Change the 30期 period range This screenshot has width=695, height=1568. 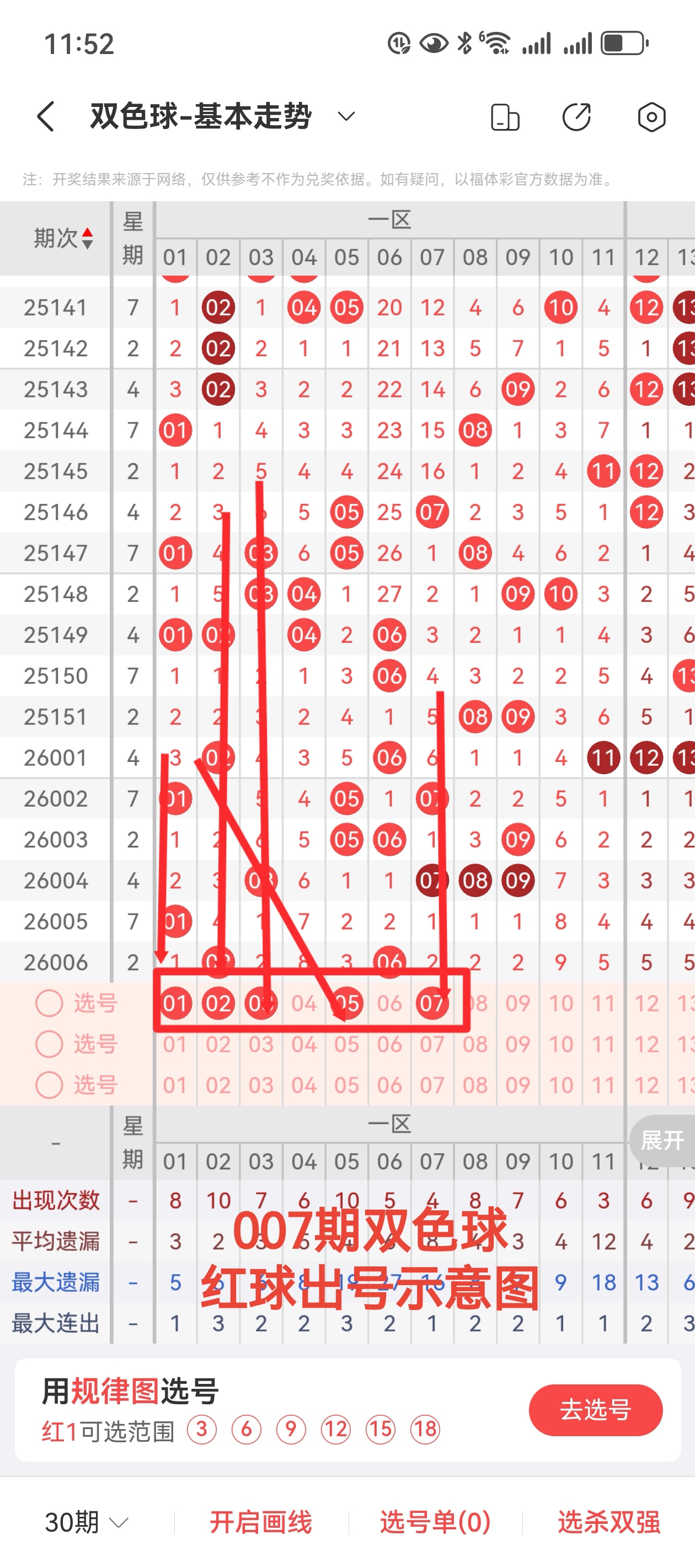87,1522
